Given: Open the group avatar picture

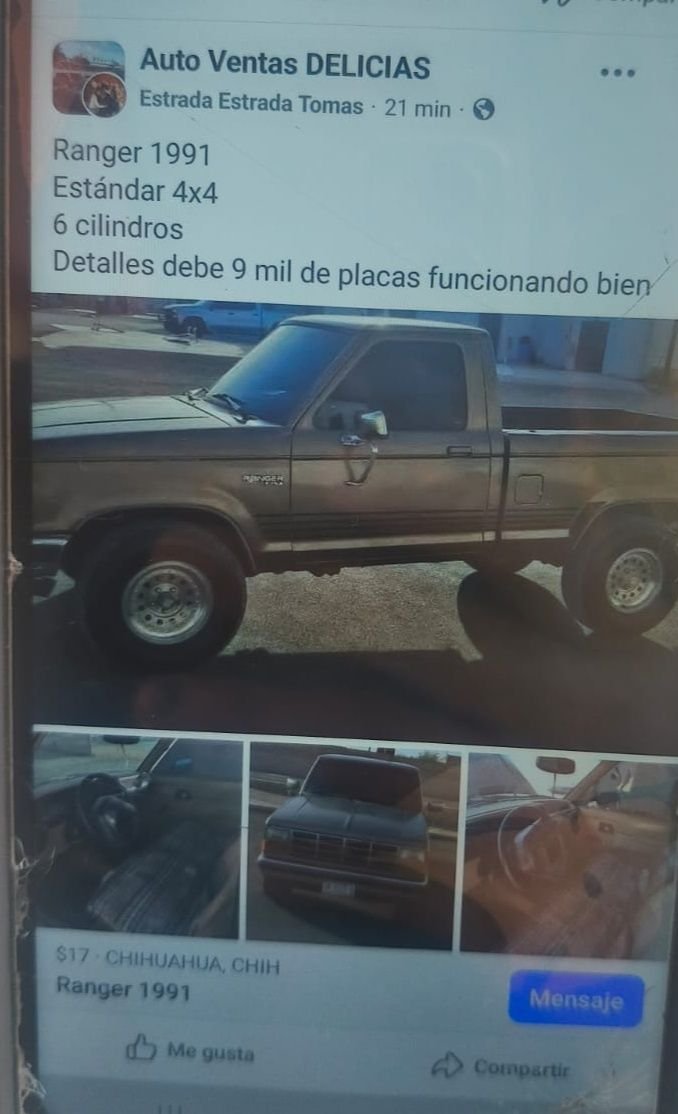Looking at the screenshot, I should click(x=89, y=79).
